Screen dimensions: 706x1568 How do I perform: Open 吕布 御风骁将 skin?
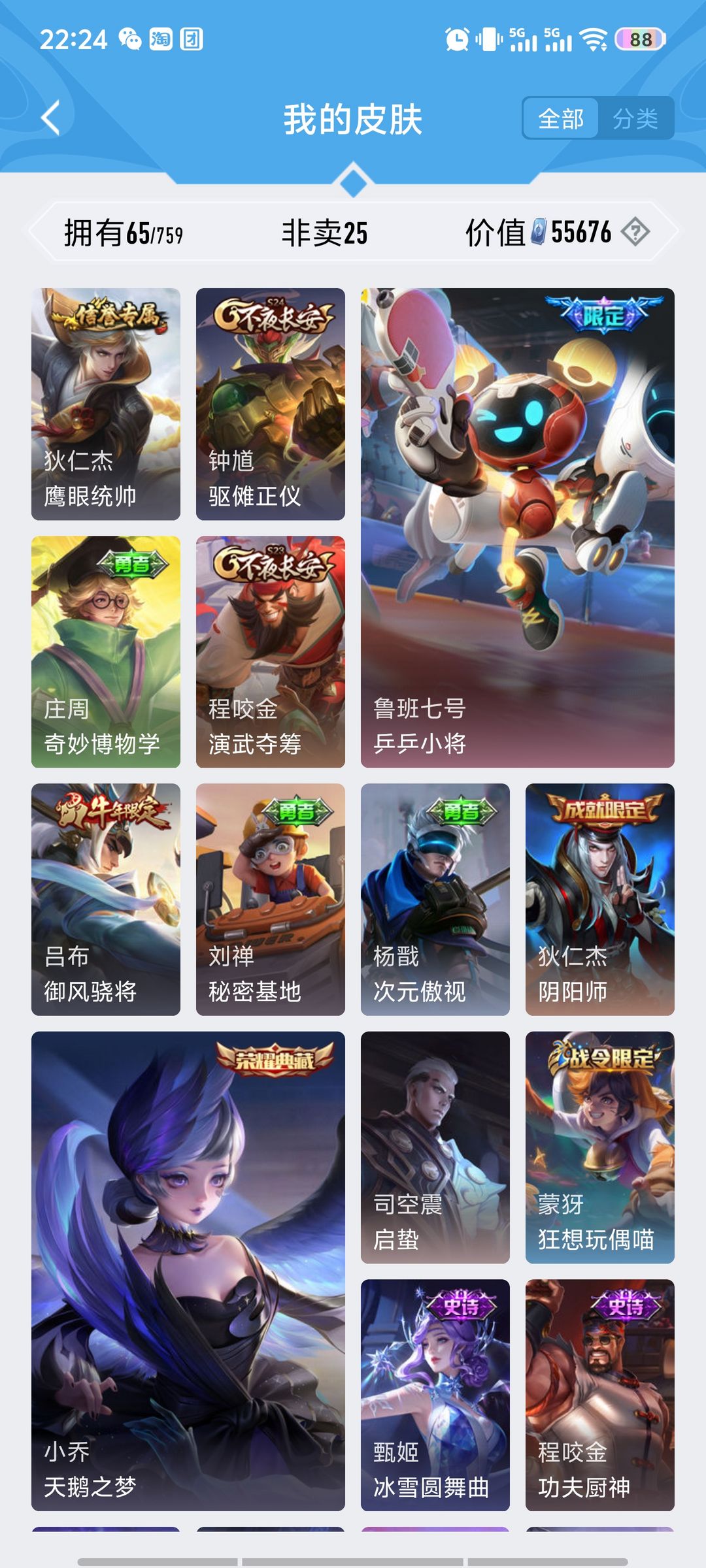pos(106,900)
